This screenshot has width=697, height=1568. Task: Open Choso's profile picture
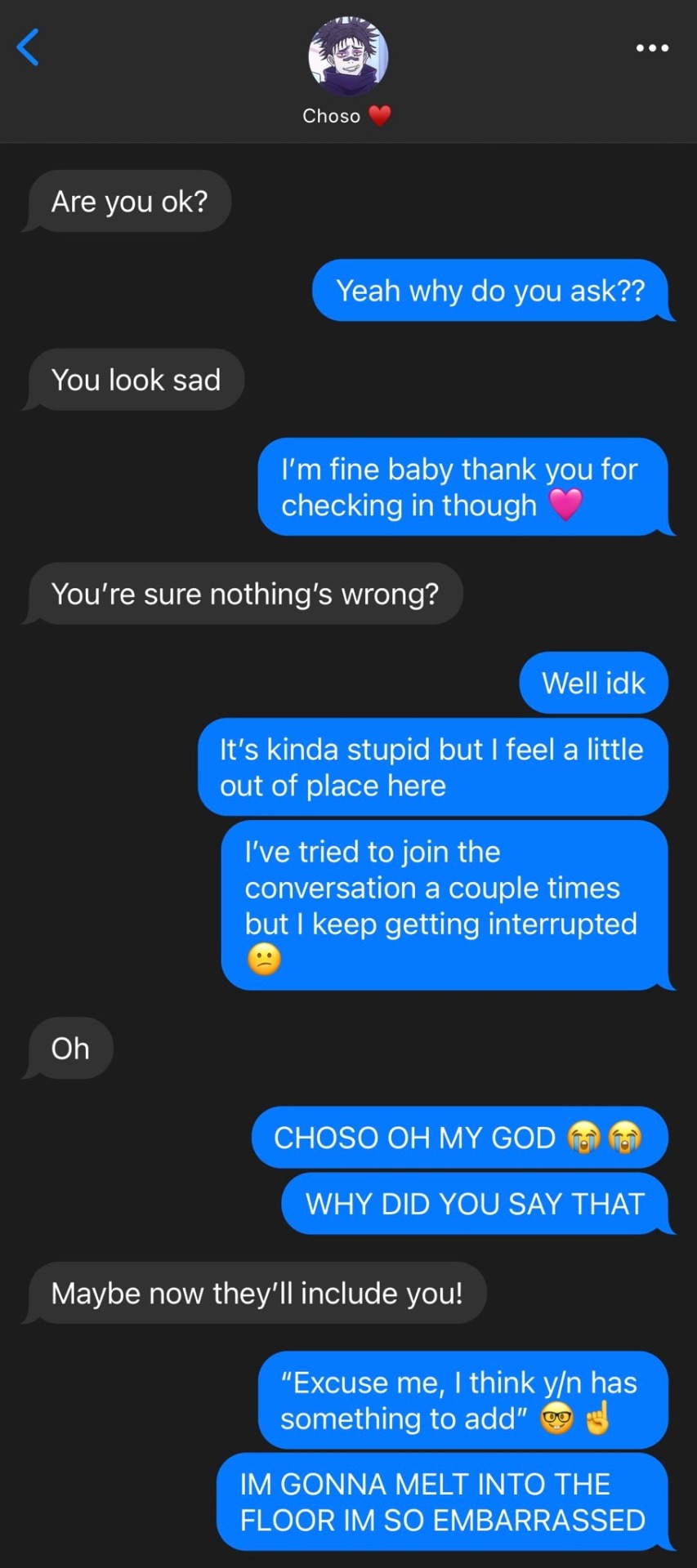(x=347, y=56)
